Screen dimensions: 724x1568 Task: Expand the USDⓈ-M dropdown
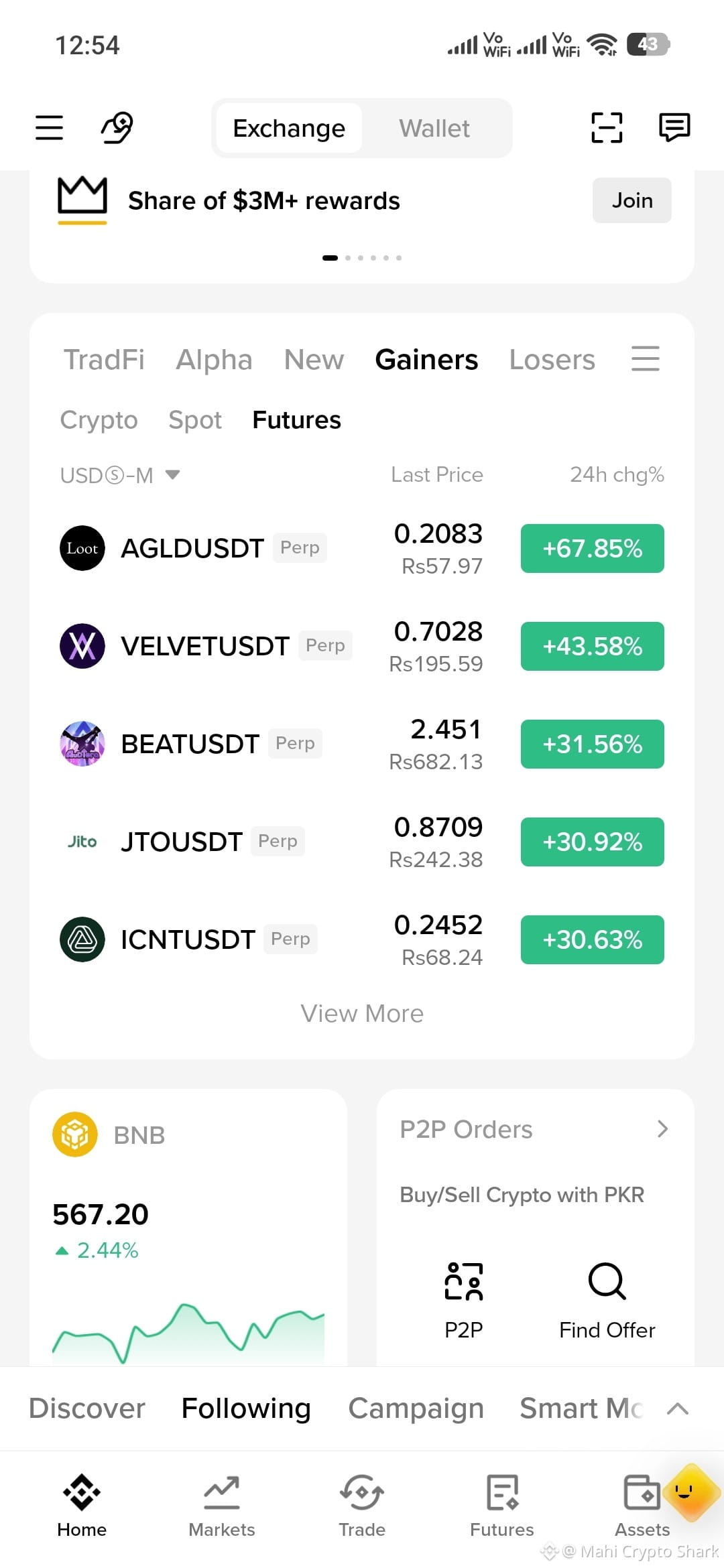tap(120, 475)
